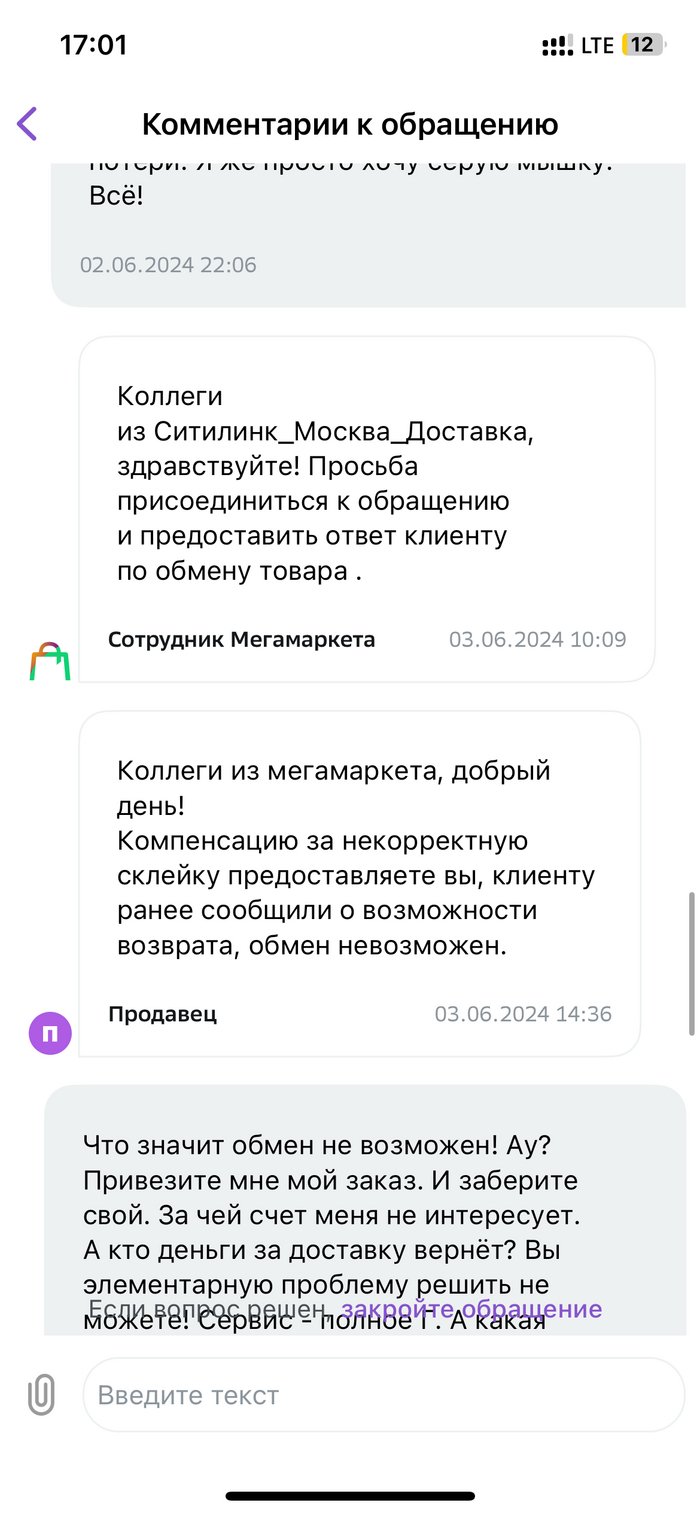Image resolution: width=700 pixels, height=1515 pixels.
Task: Focus the "Введите текст" message field
Action: (x=384, y=1395)
